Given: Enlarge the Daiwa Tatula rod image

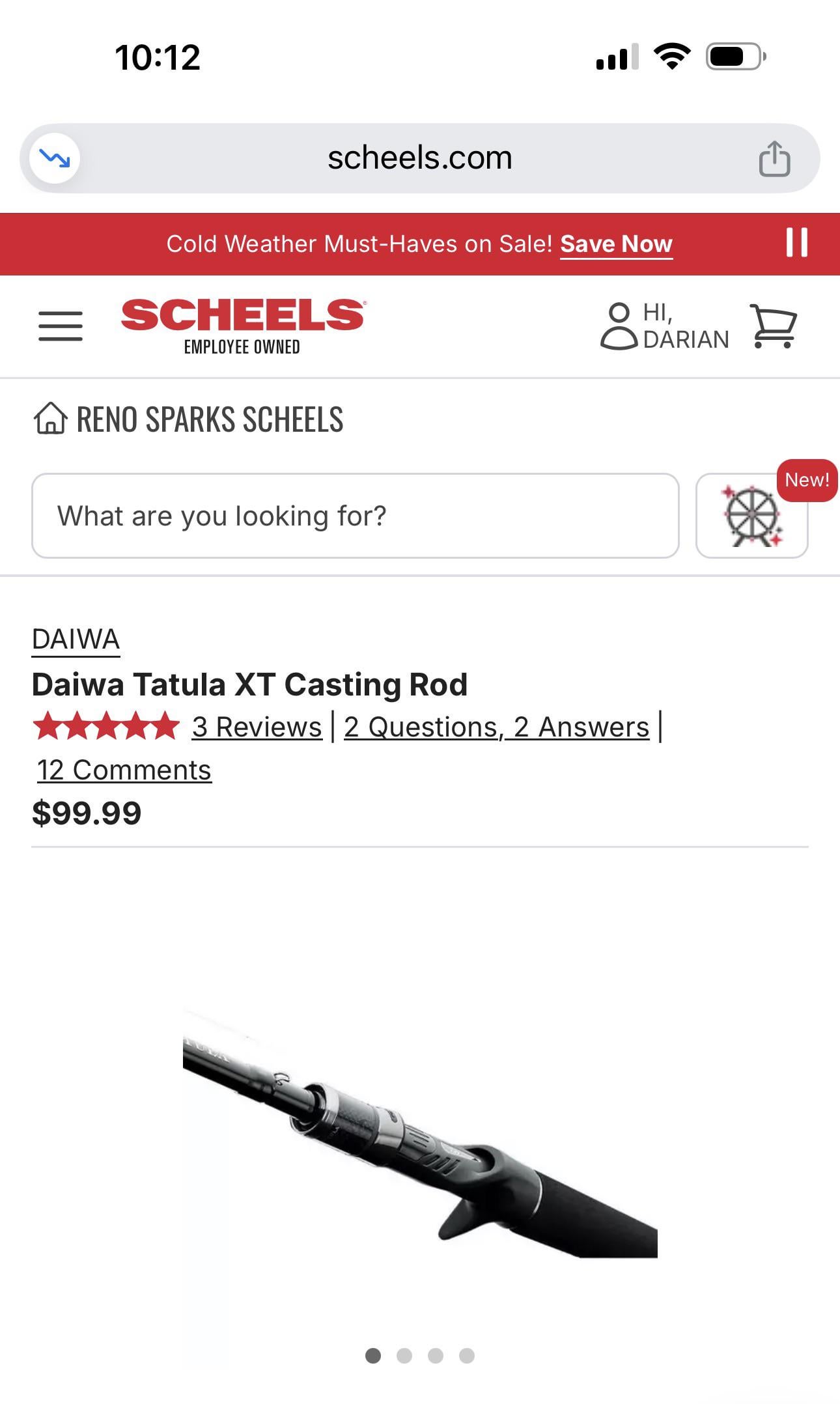Looking at the screenshot, I should [420, 1133].
